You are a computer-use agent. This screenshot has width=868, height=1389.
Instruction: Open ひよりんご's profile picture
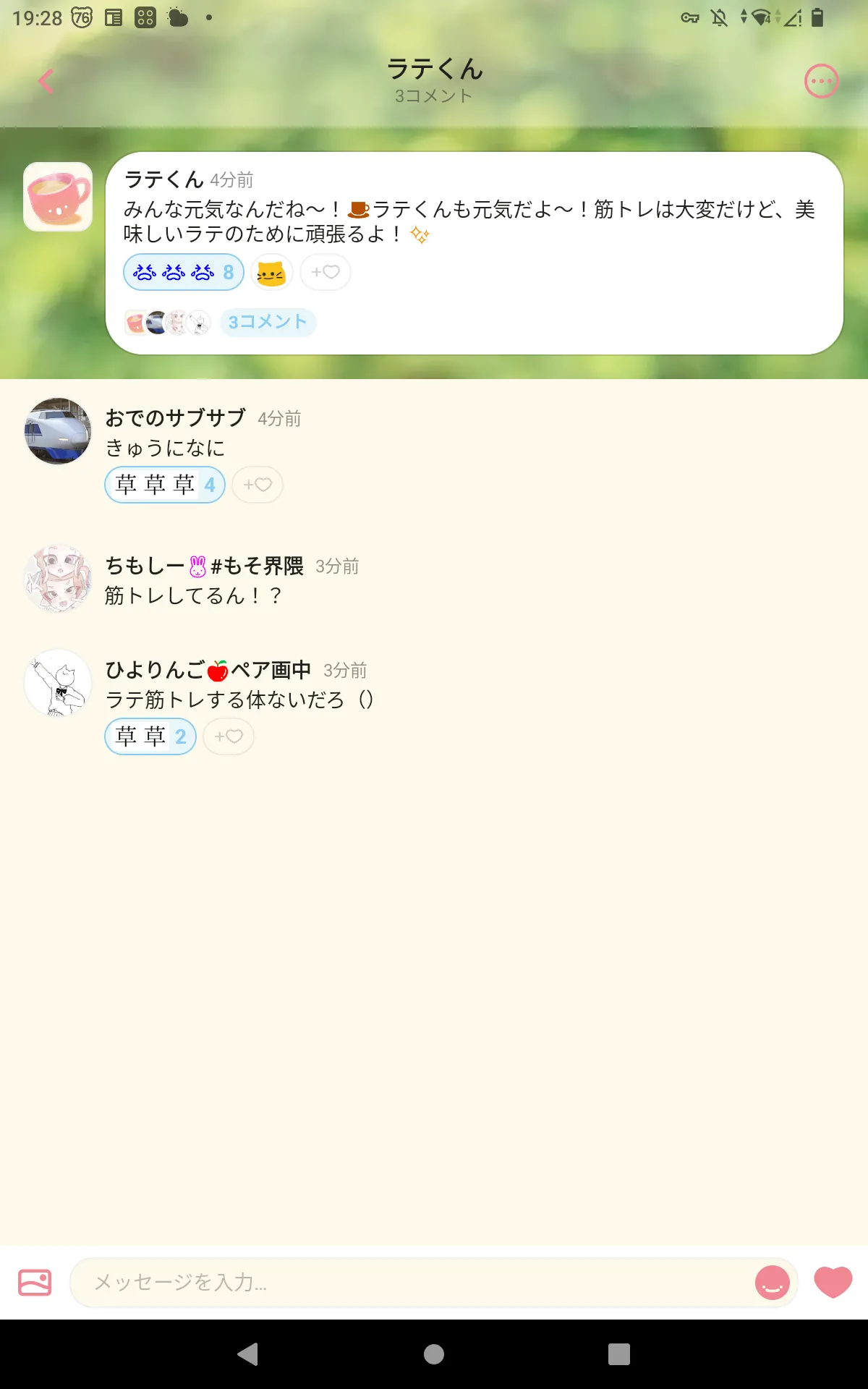(x=58, y=683)
